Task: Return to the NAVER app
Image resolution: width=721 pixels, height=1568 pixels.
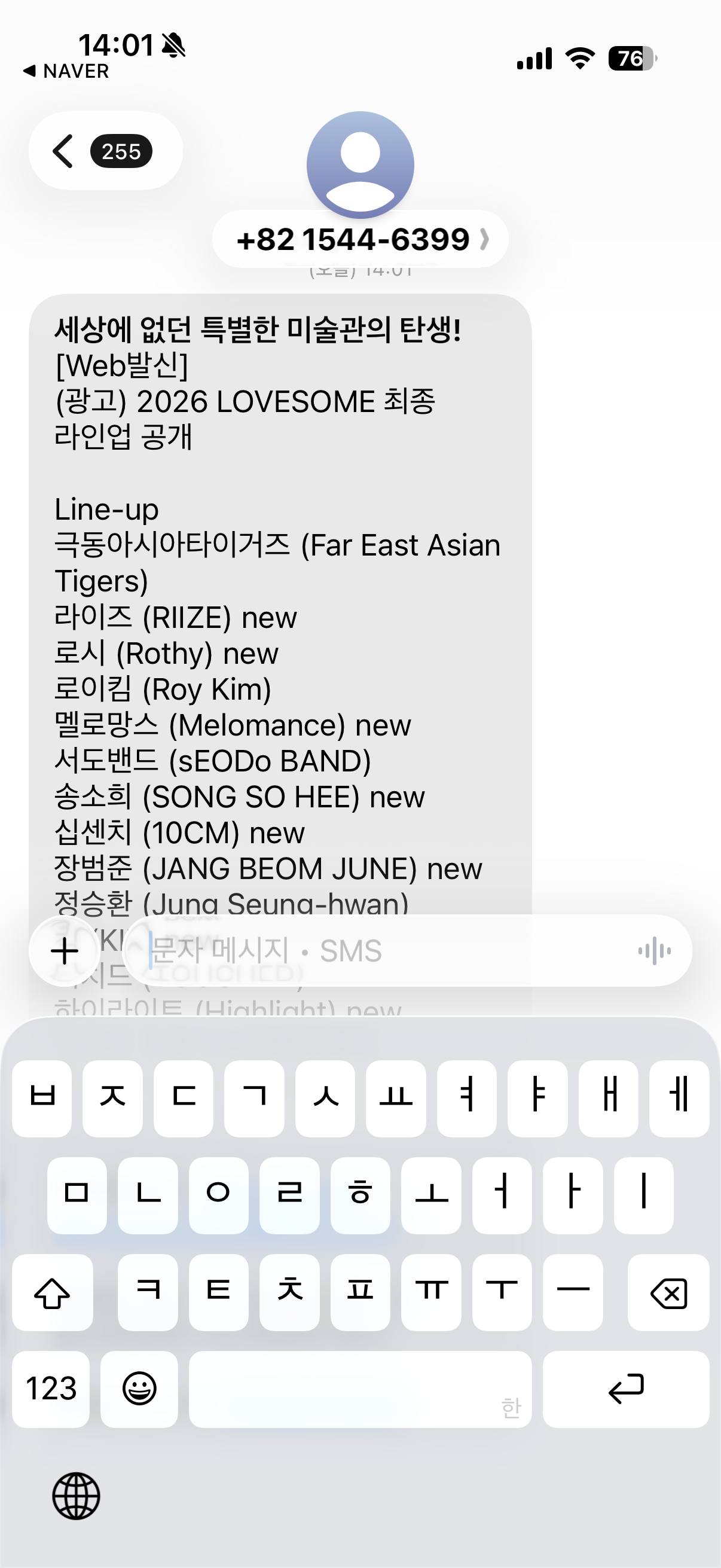Action: pyautogui.click(x=66, y=71)
